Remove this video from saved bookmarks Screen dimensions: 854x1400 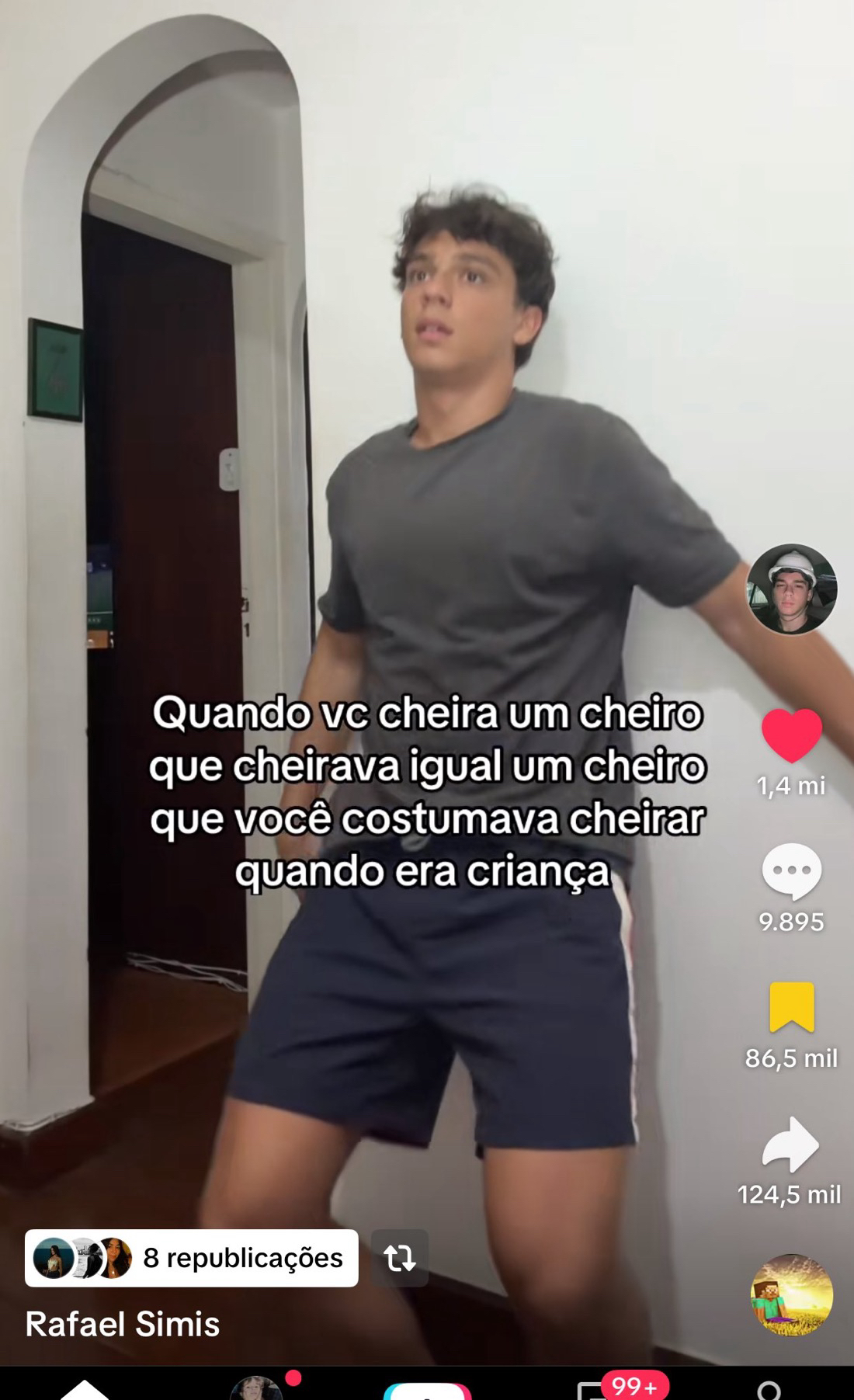(791, 1007)
